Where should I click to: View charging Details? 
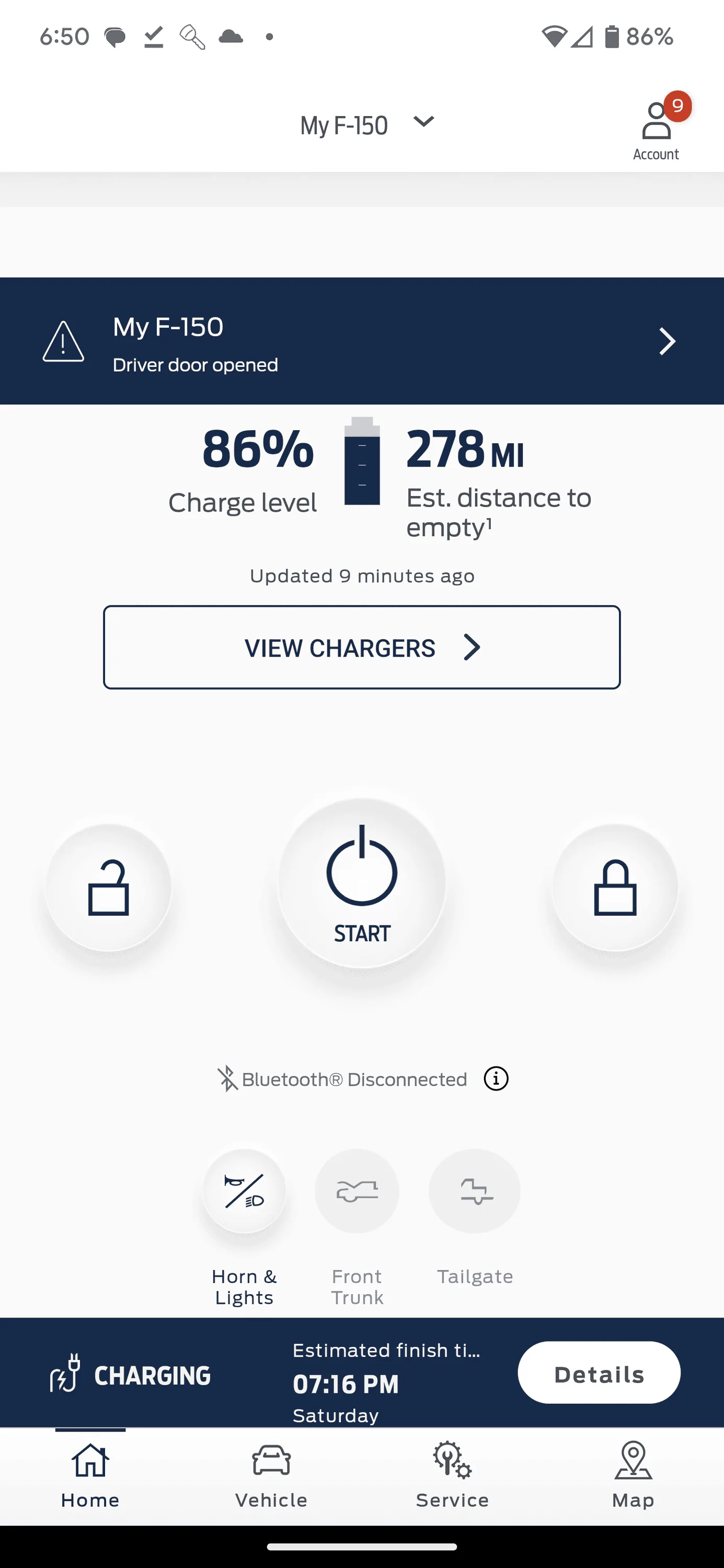click(599, 1374)
